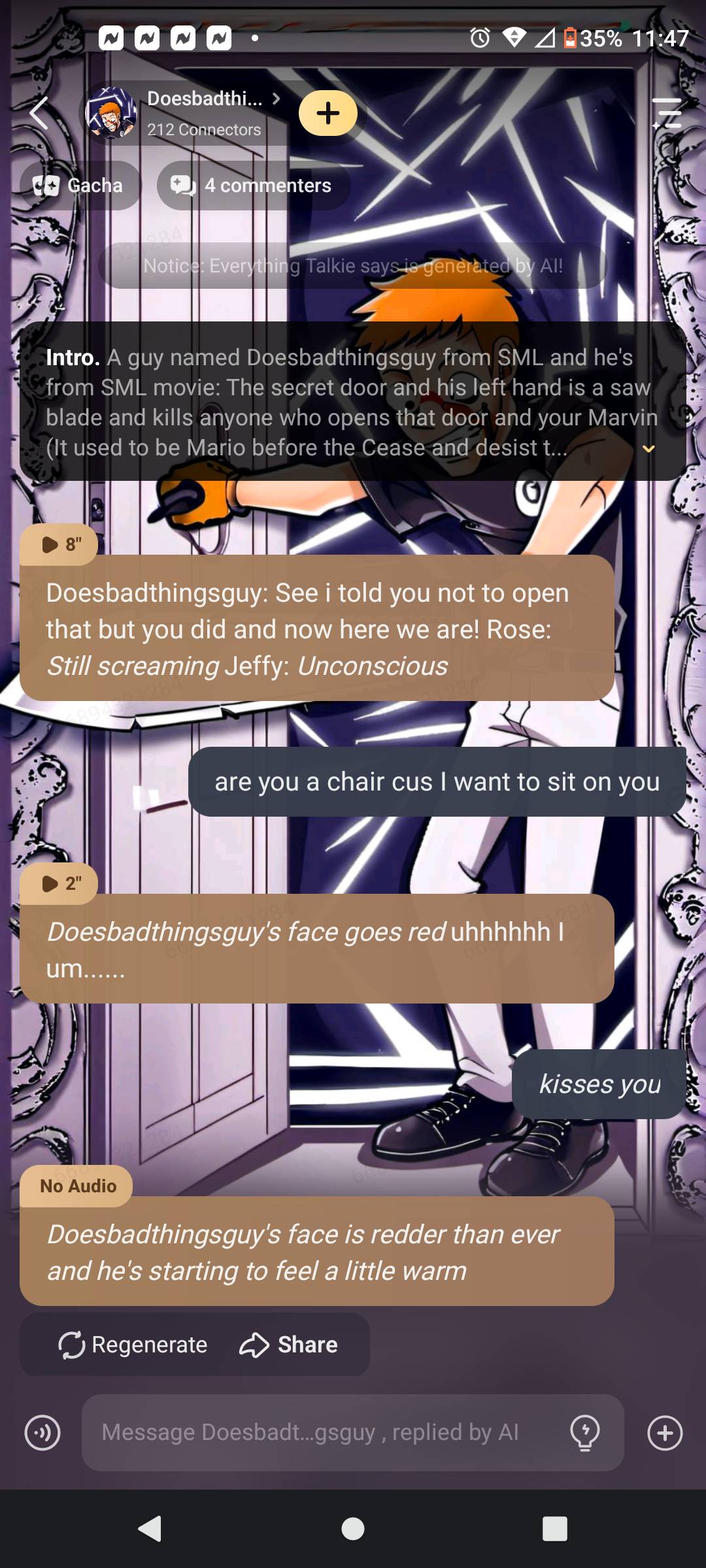Viewport: 706px width, 1568px height.
Task: Open the lightbulb reply suggestions
Action: [x=584, y=1433]
